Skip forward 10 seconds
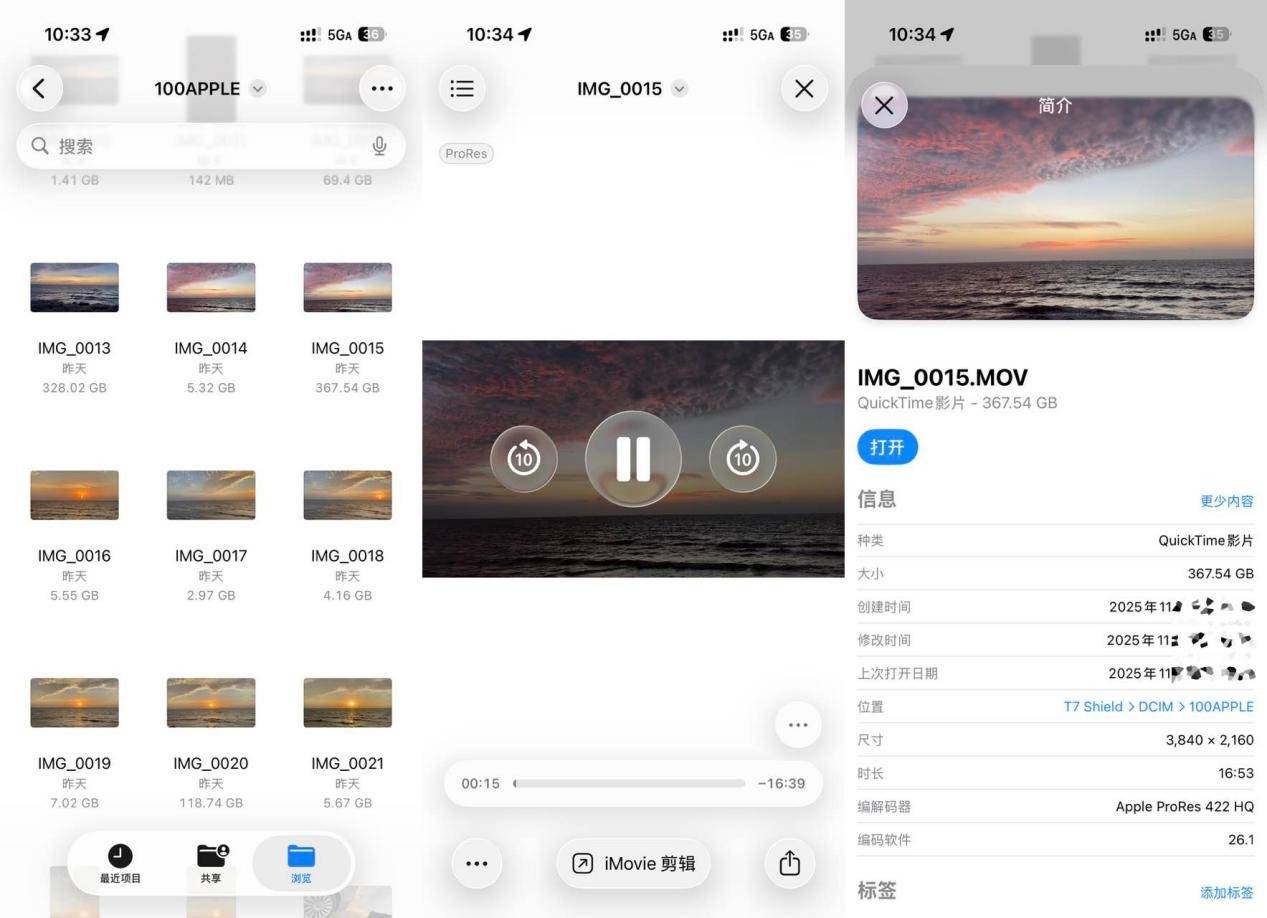This screenshot has width=1267, height=918. click(x=742, y=459)
